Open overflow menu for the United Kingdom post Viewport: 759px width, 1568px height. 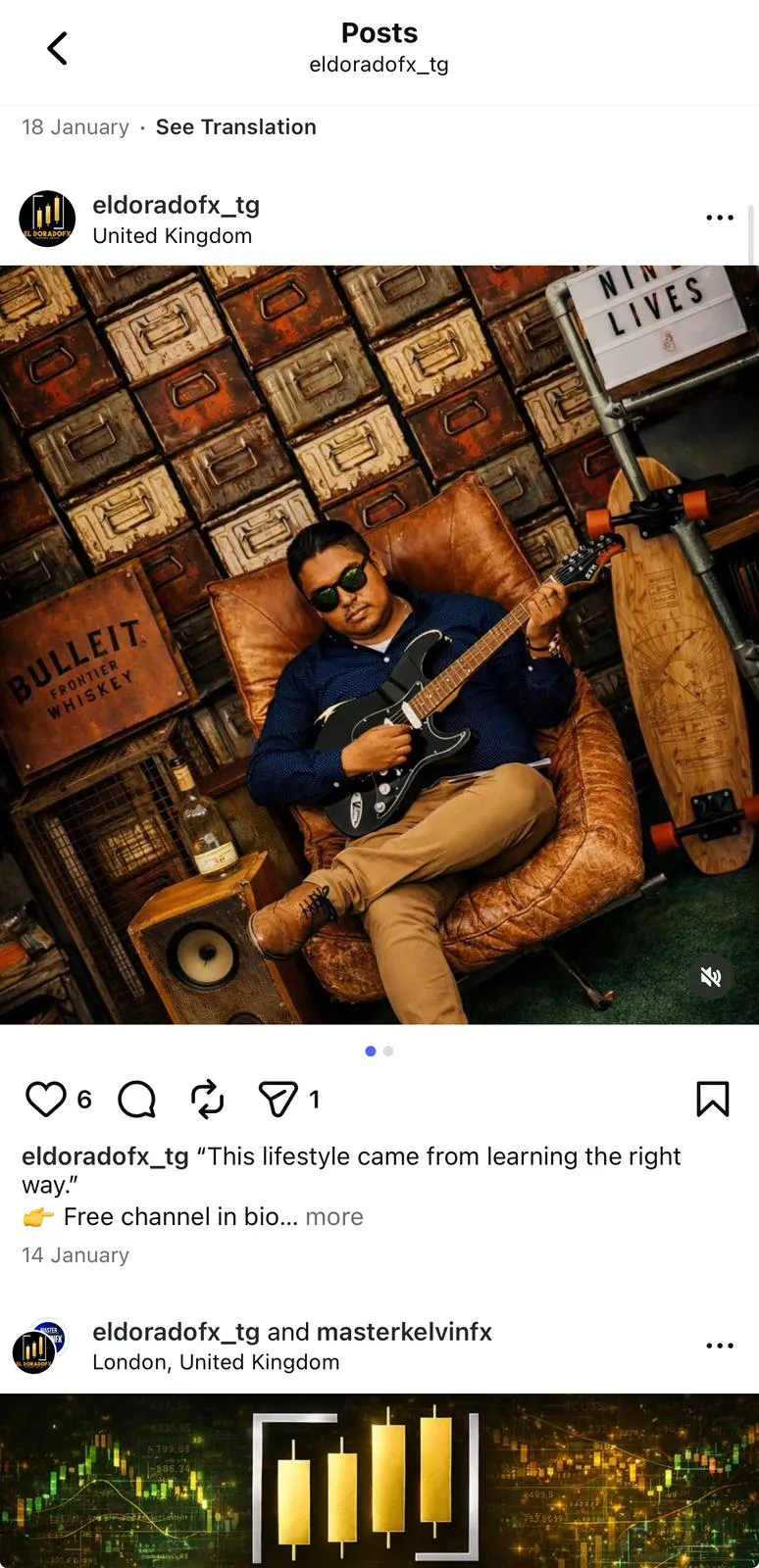pos(719,218)
